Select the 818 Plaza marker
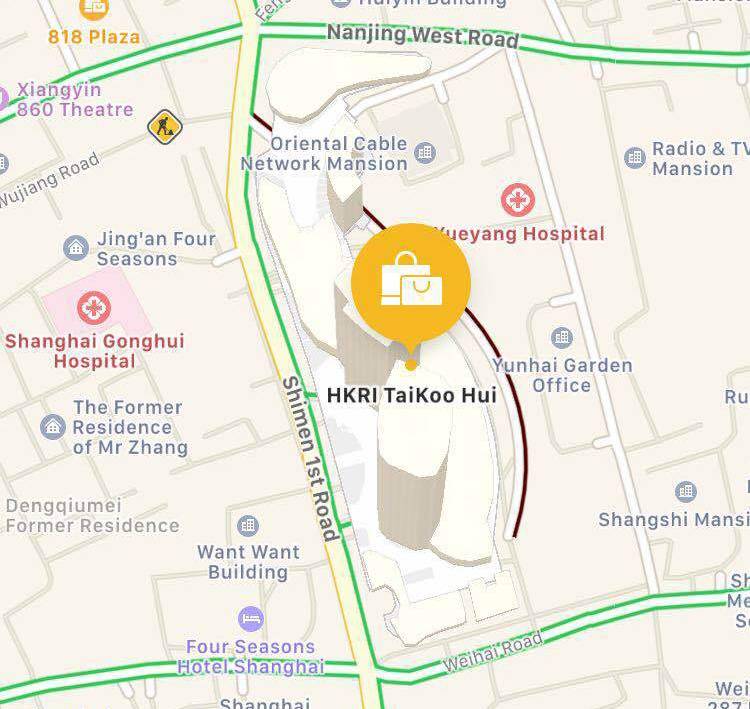750x709 pixels. 93,10
